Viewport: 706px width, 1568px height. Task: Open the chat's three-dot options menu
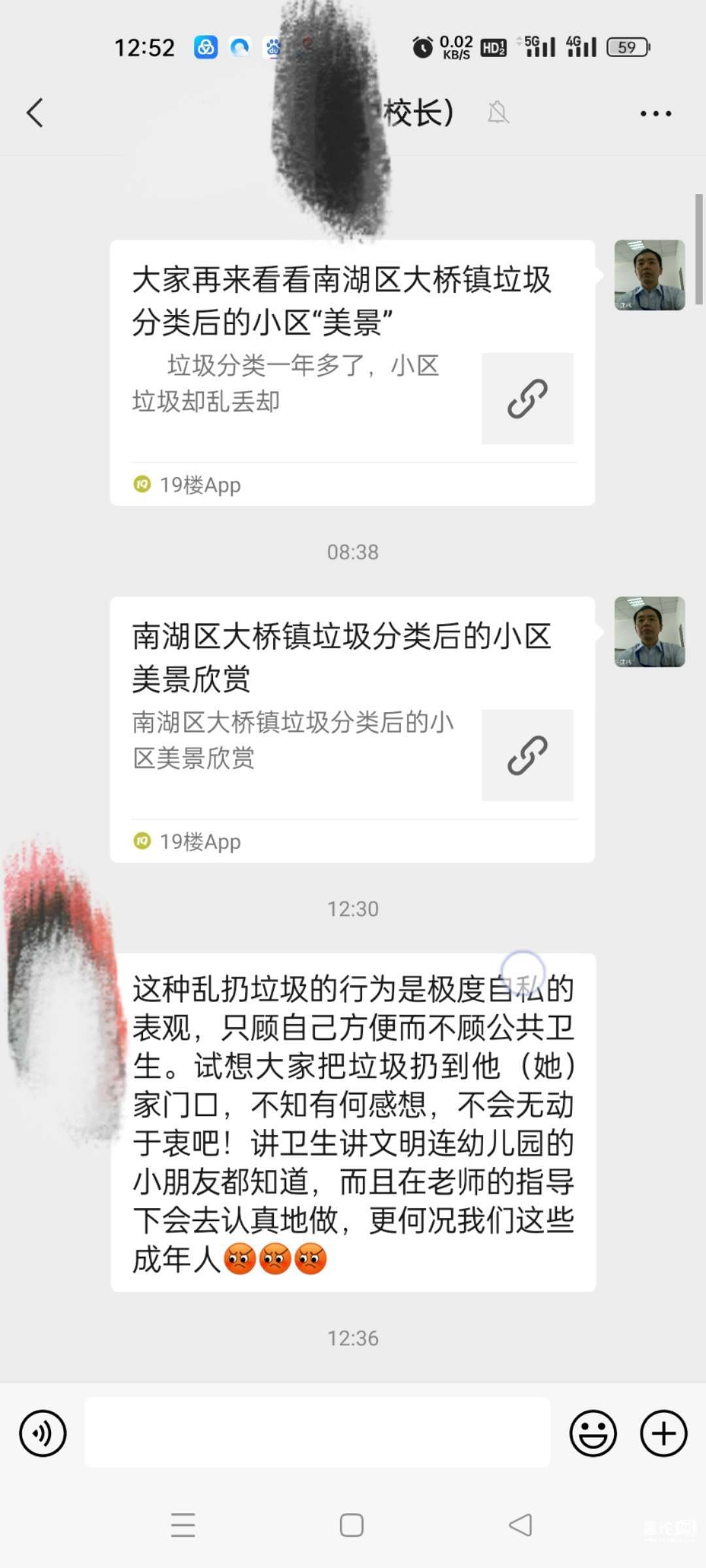[x=656, y=114]
